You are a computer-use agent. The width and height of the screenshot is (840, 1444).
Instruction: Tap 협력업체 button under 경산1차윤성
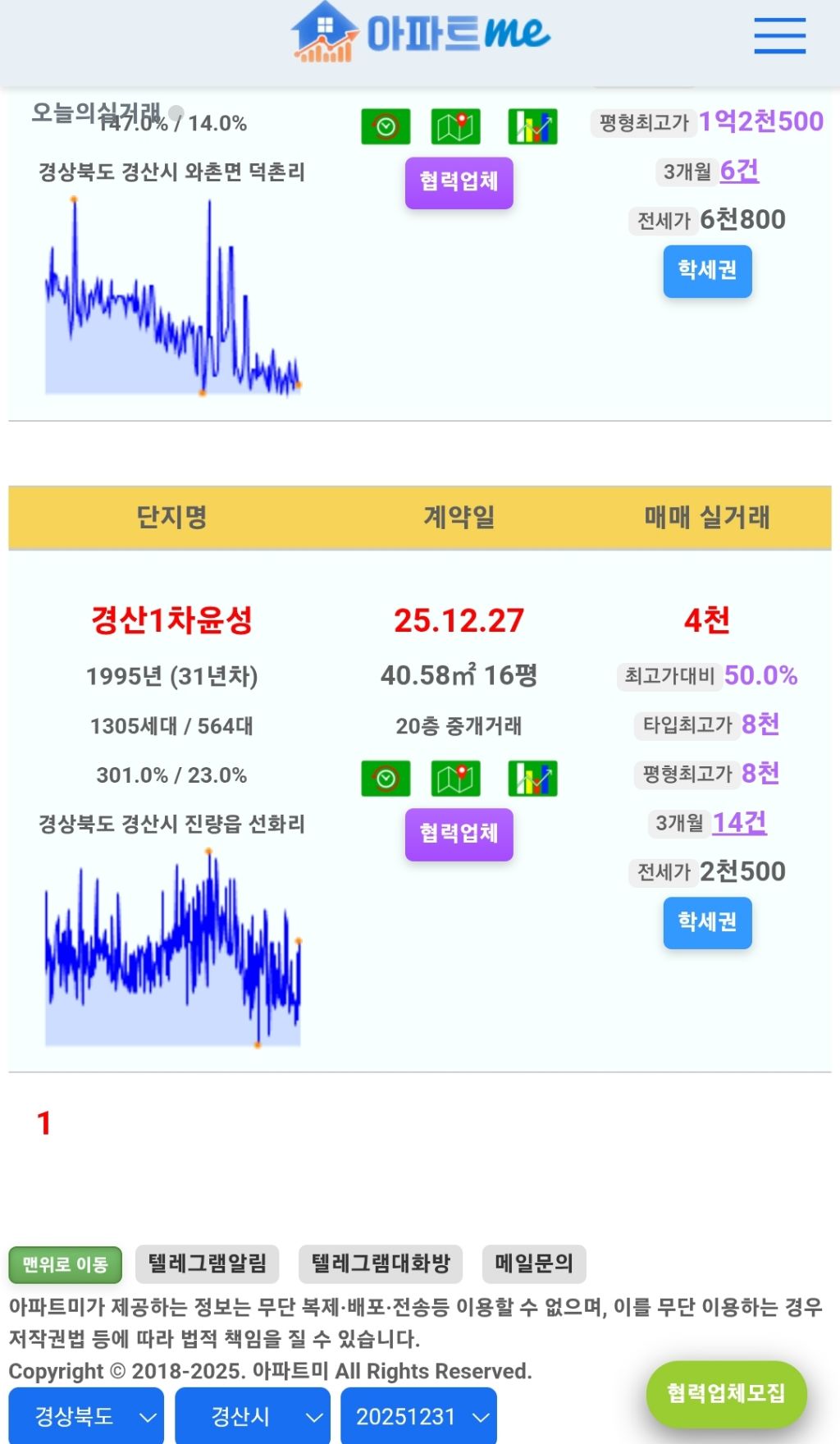pyautogui.click(x=459, y=834)
